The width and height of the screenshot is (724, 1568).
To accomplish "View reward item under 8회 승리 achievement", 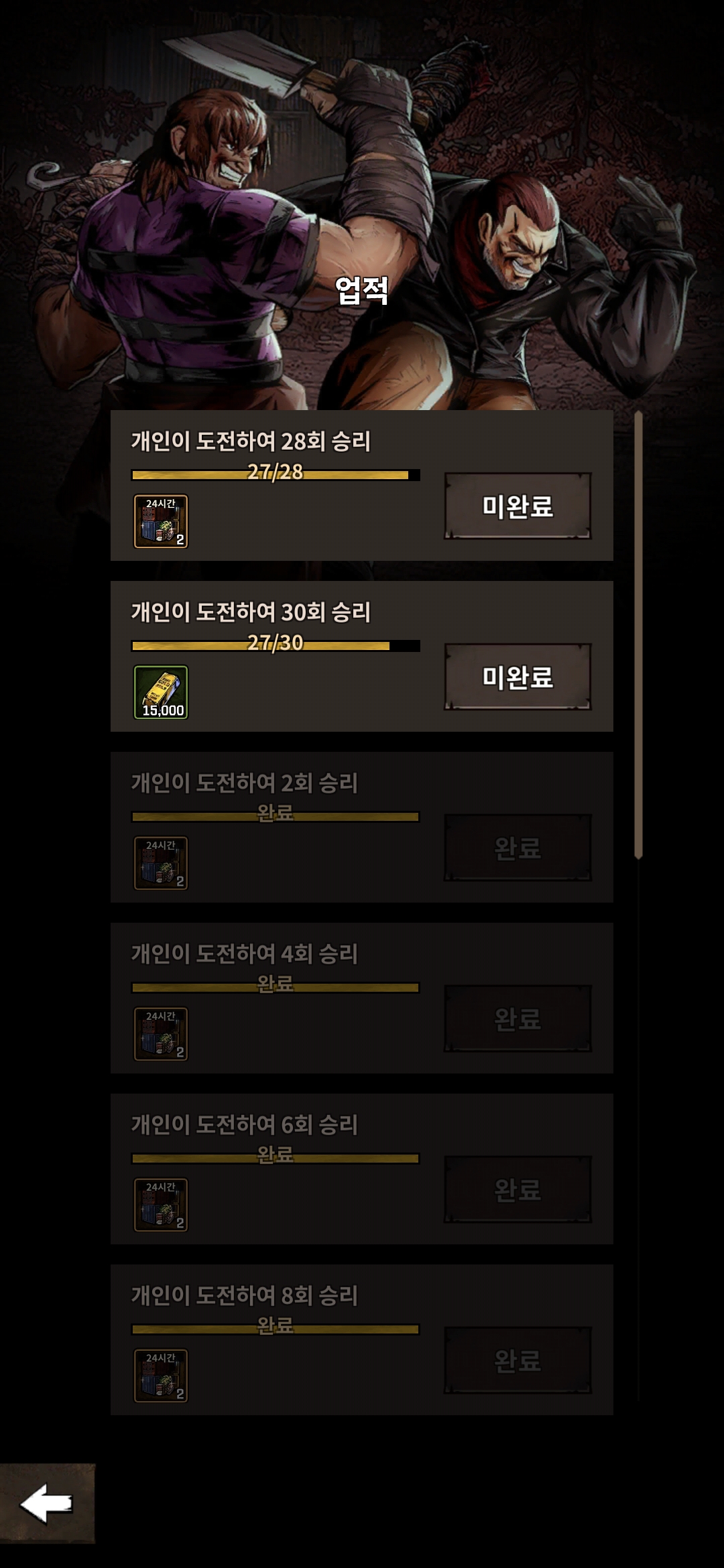I will click(x=161, y=1376).
